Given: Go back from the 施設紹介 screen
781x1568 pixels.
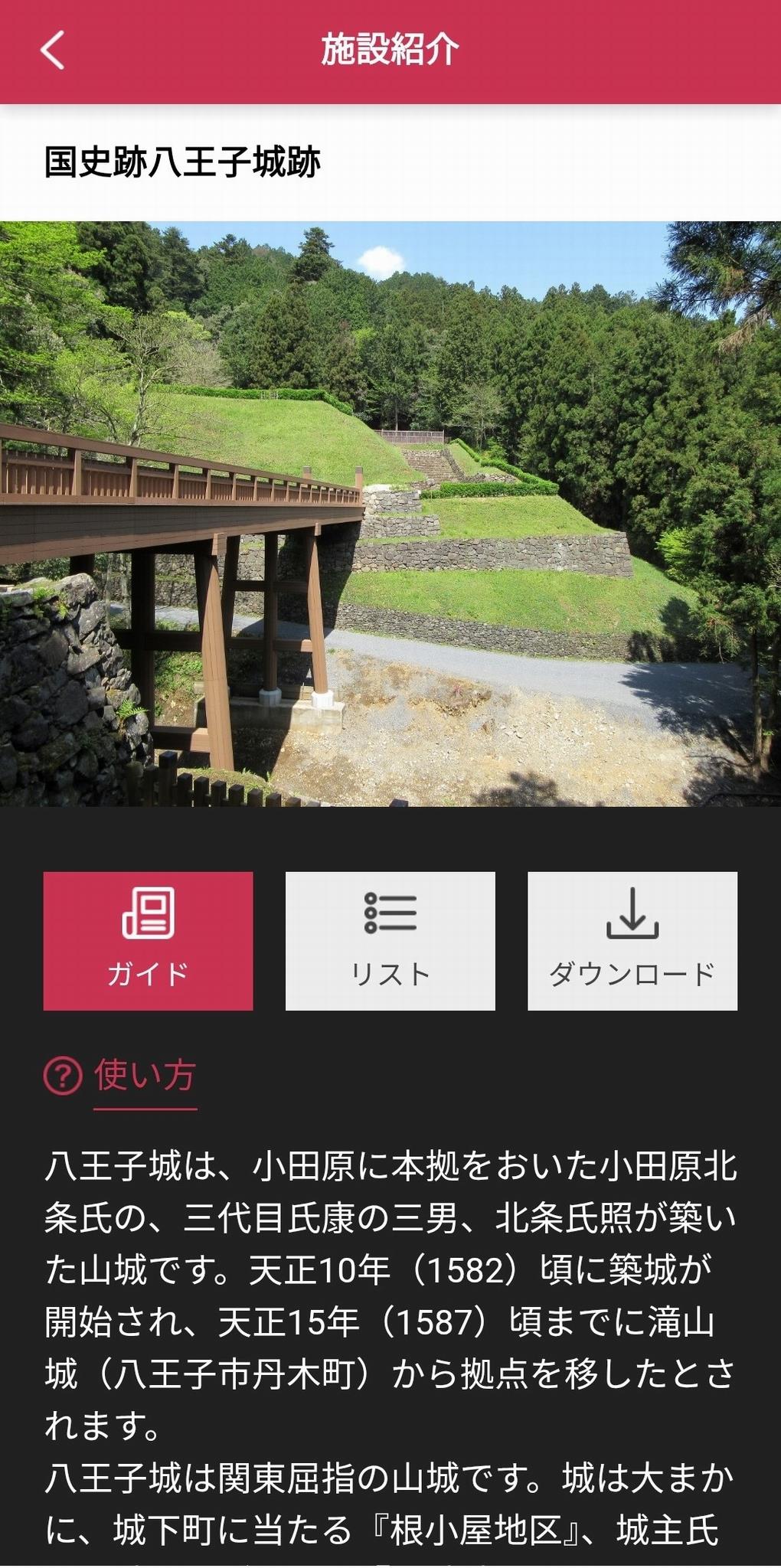Looking at the screenshot, I should (x=52, y=51).
